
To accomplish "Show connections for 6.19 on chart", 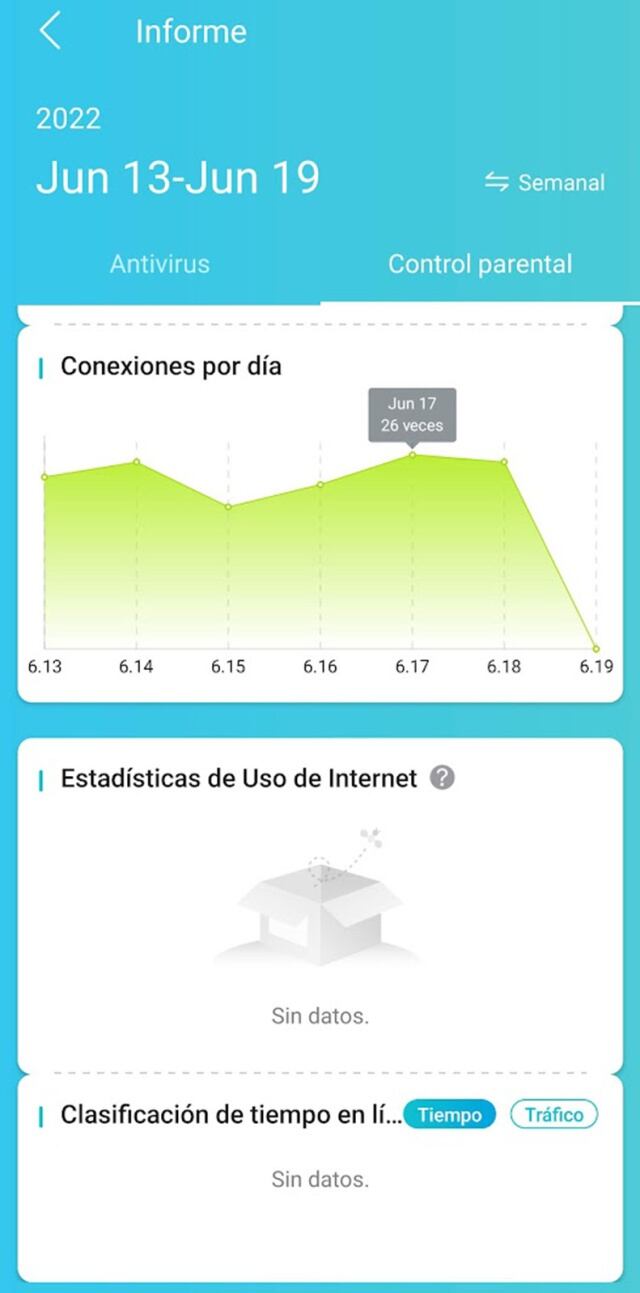I will coord(596,648).
